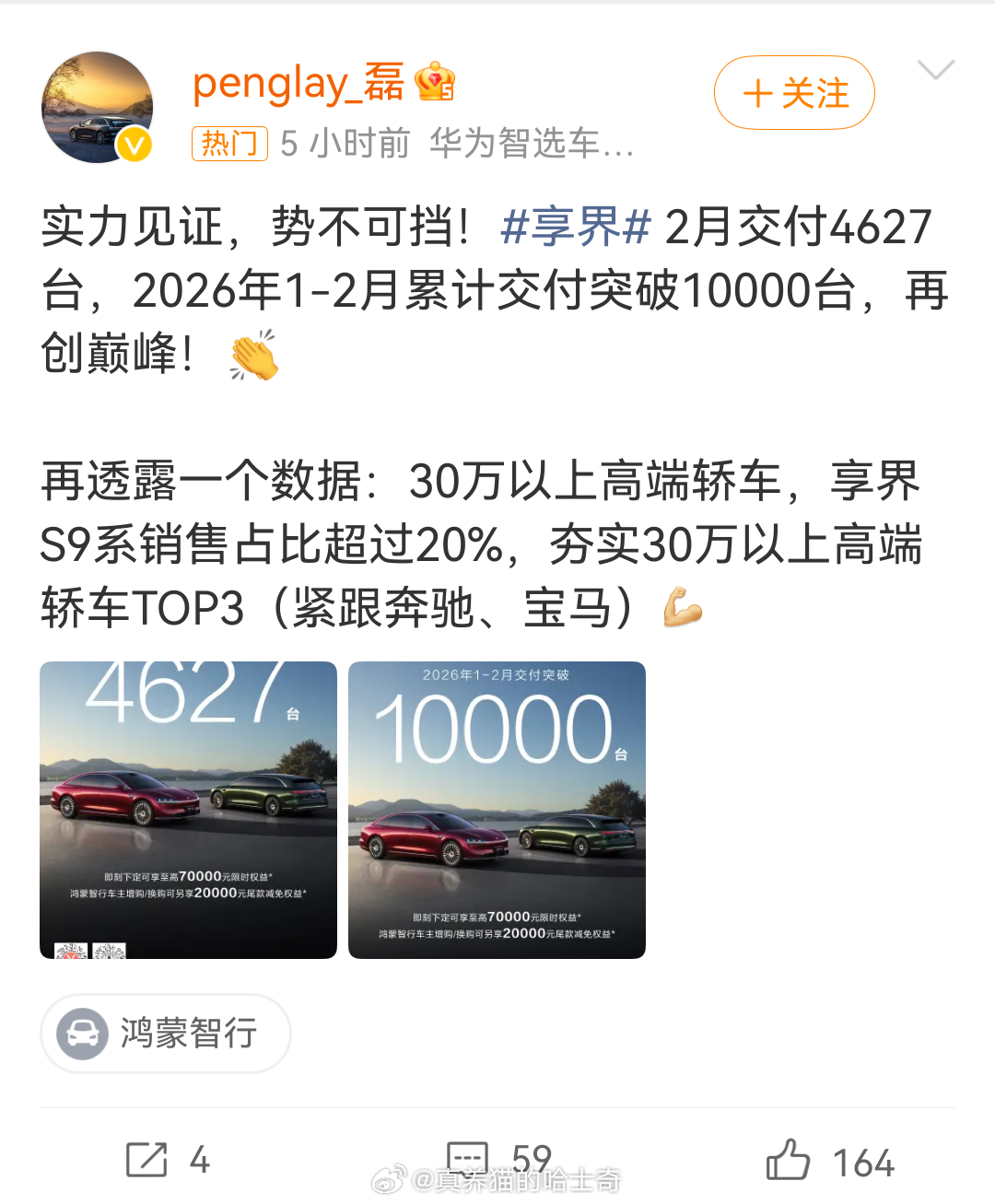Click the like count 164

863,1159
